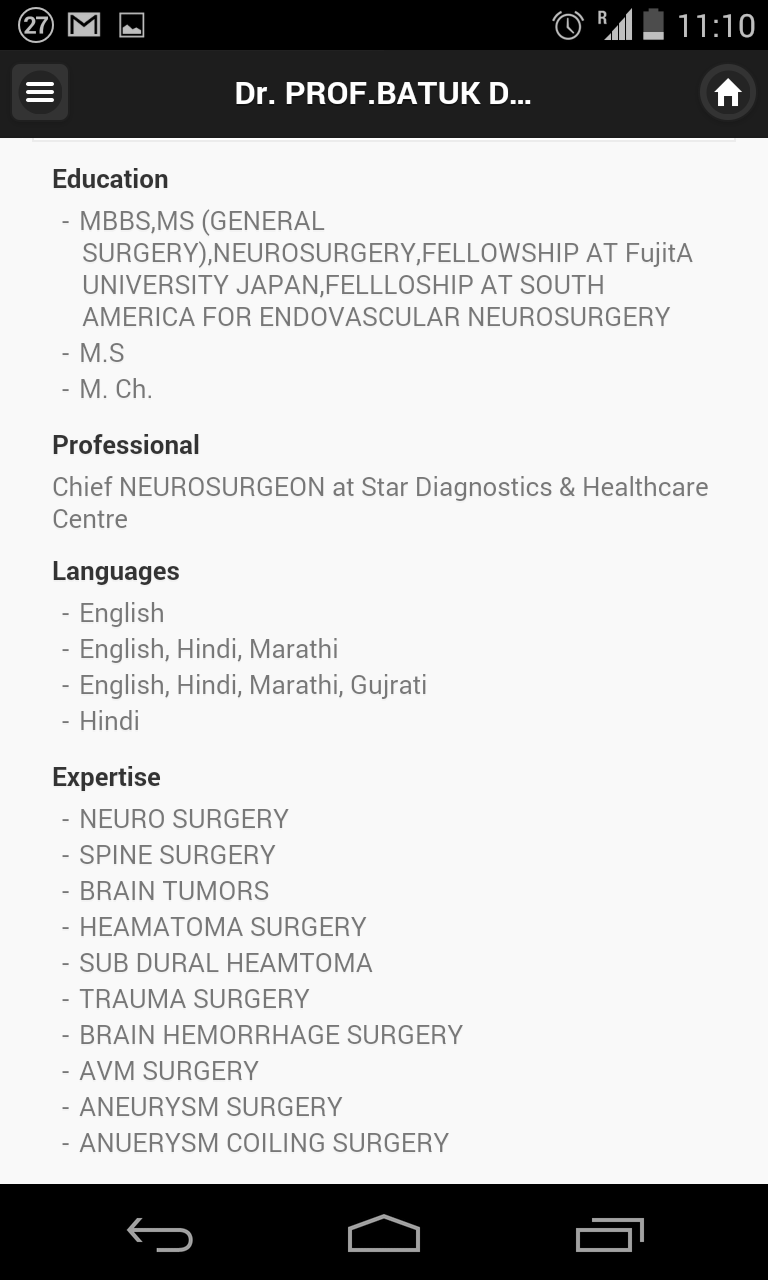Image resolution: width=768 pixels, height=1280 pixels.
Task: Tap the system back button
Action: tap(160, 1235)
